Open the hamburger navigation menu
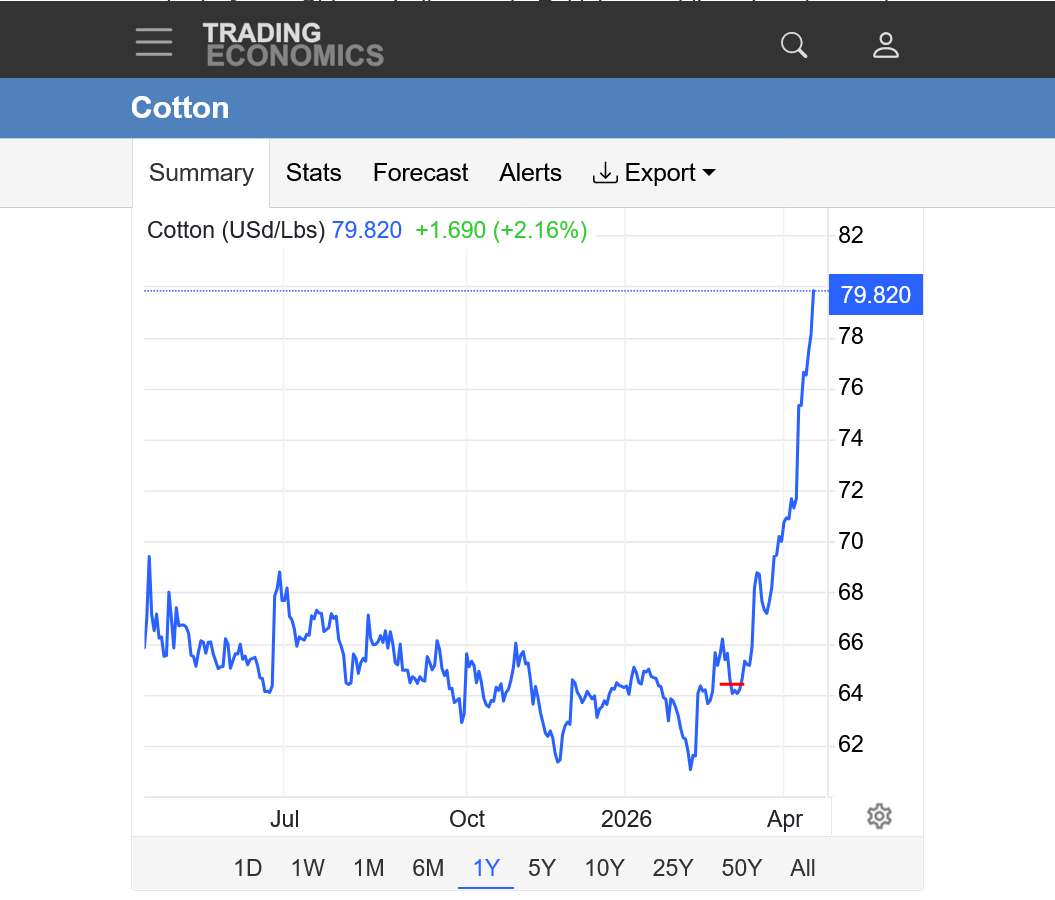This screenshot has width=1055, height=900. point(154,43)
